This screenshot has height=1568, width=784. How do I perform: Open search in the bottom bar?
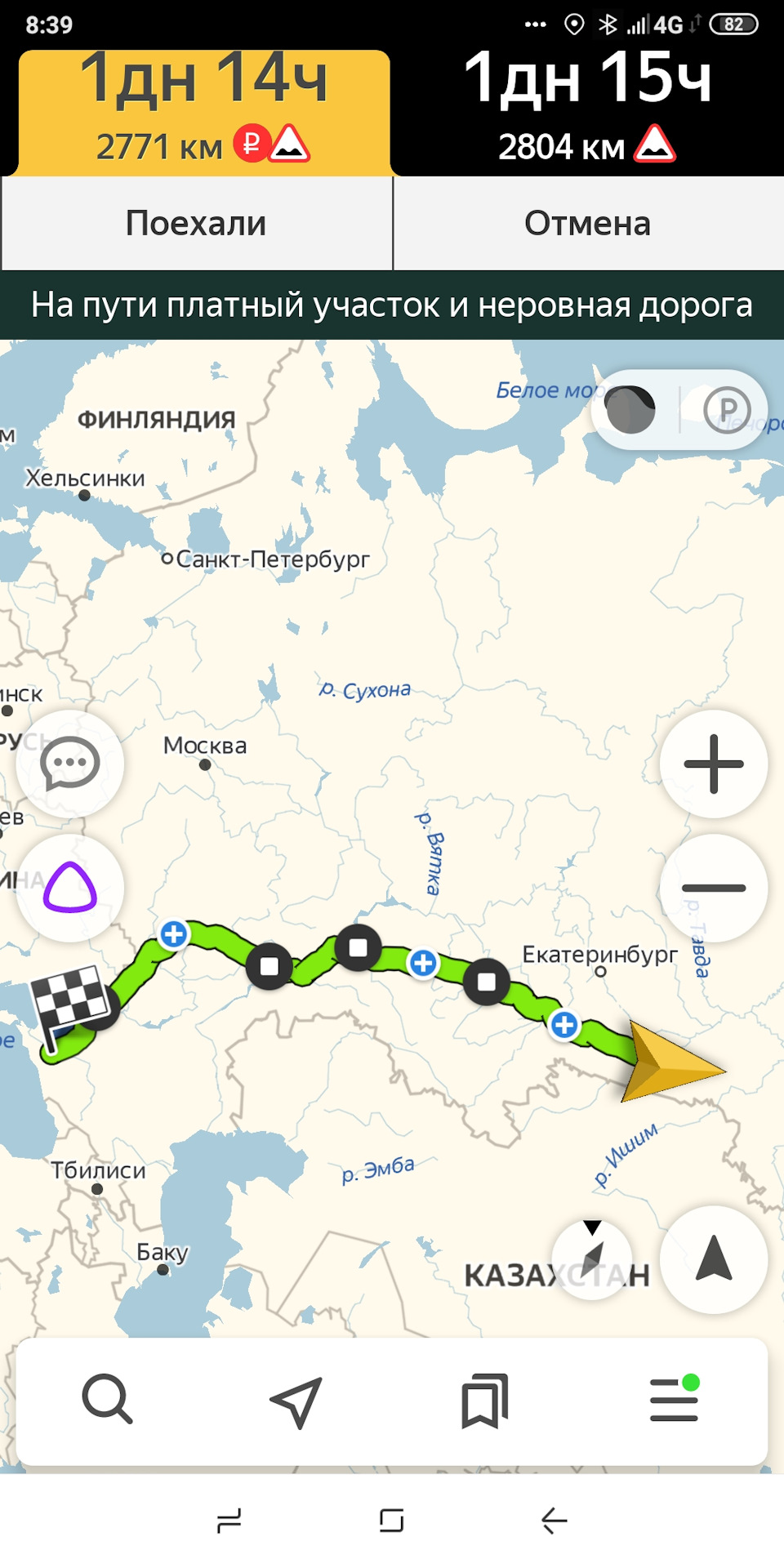[x=107, y=1400]
